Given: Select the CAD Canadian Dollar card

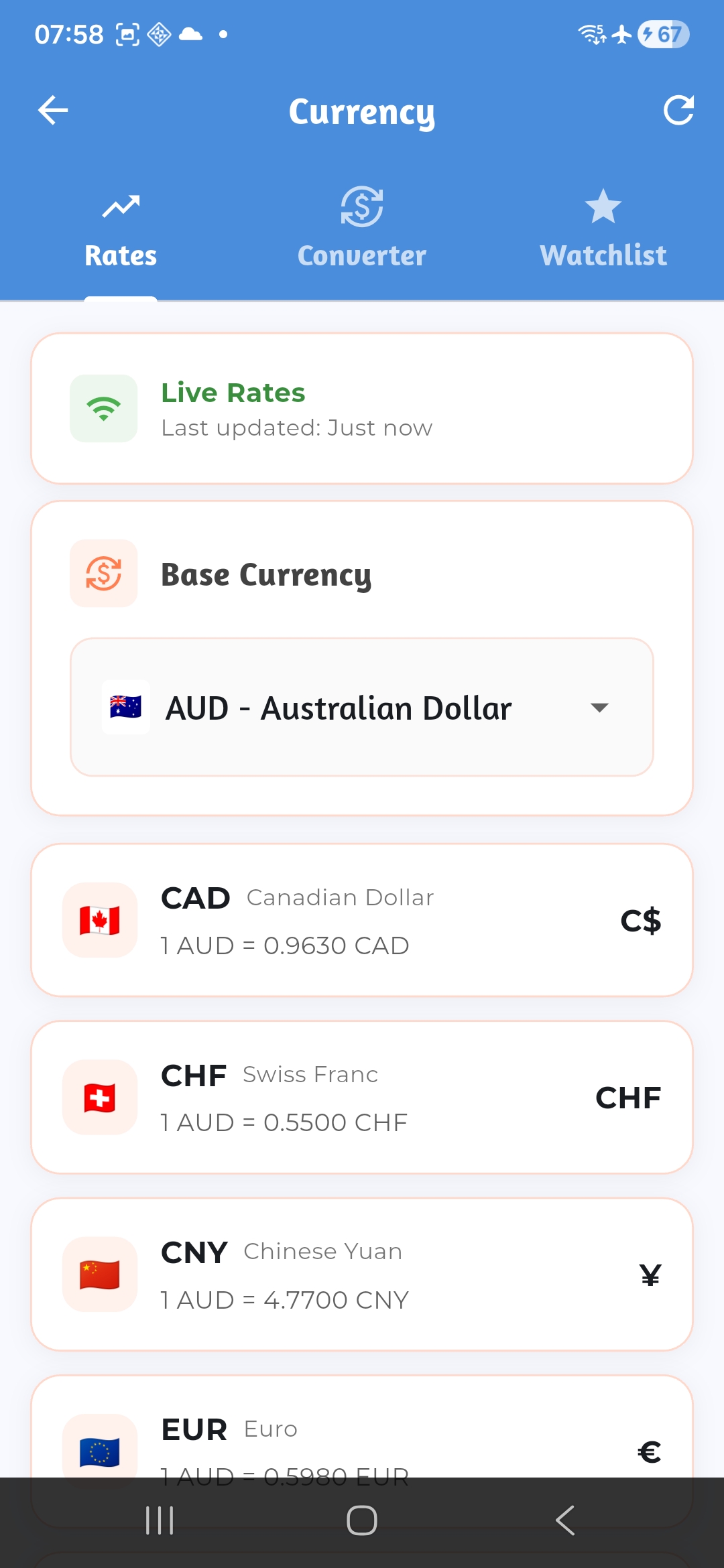Looking at the screenshot, I should [x=362, y=919].
